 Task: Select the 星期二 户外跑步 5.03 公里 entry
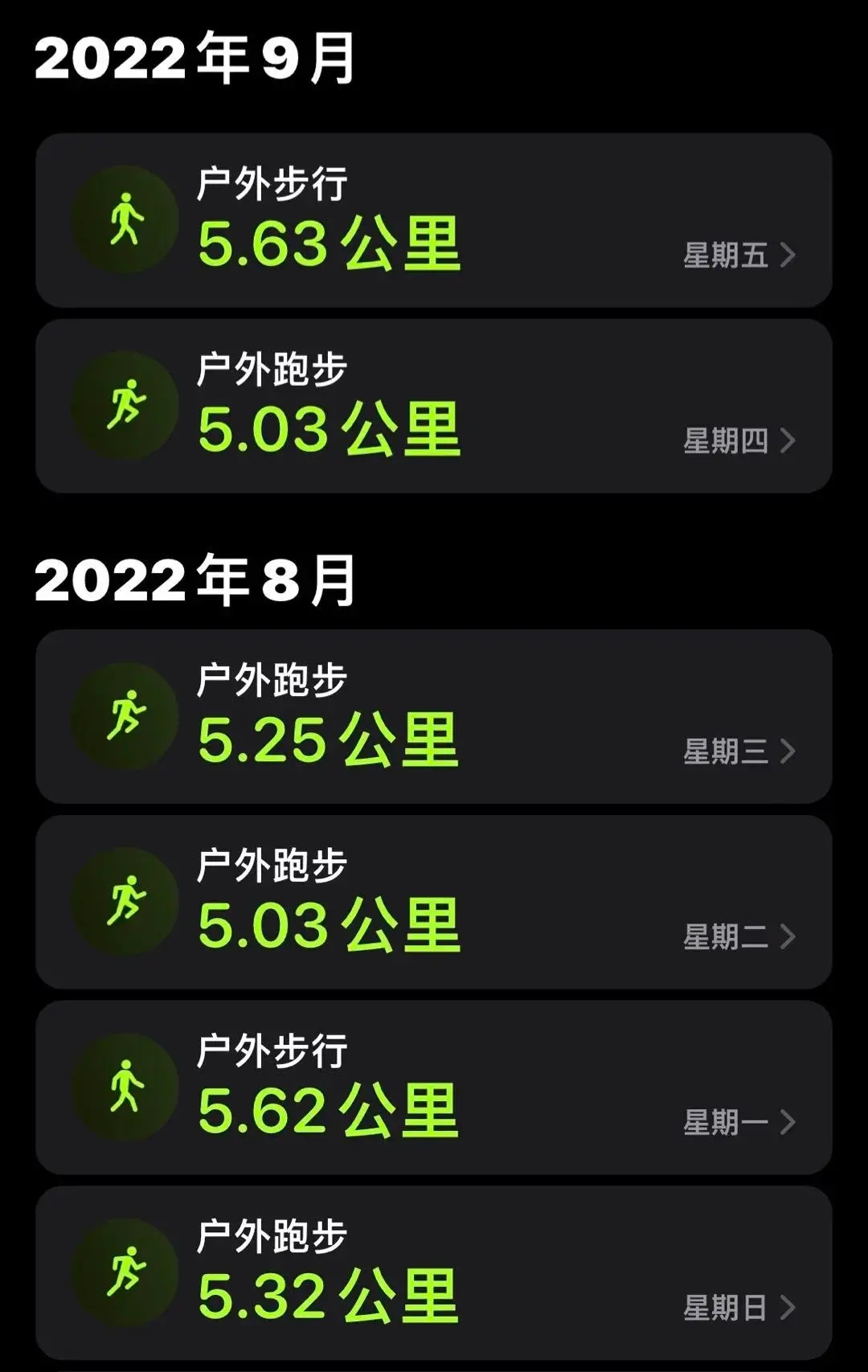pos(434,902)
